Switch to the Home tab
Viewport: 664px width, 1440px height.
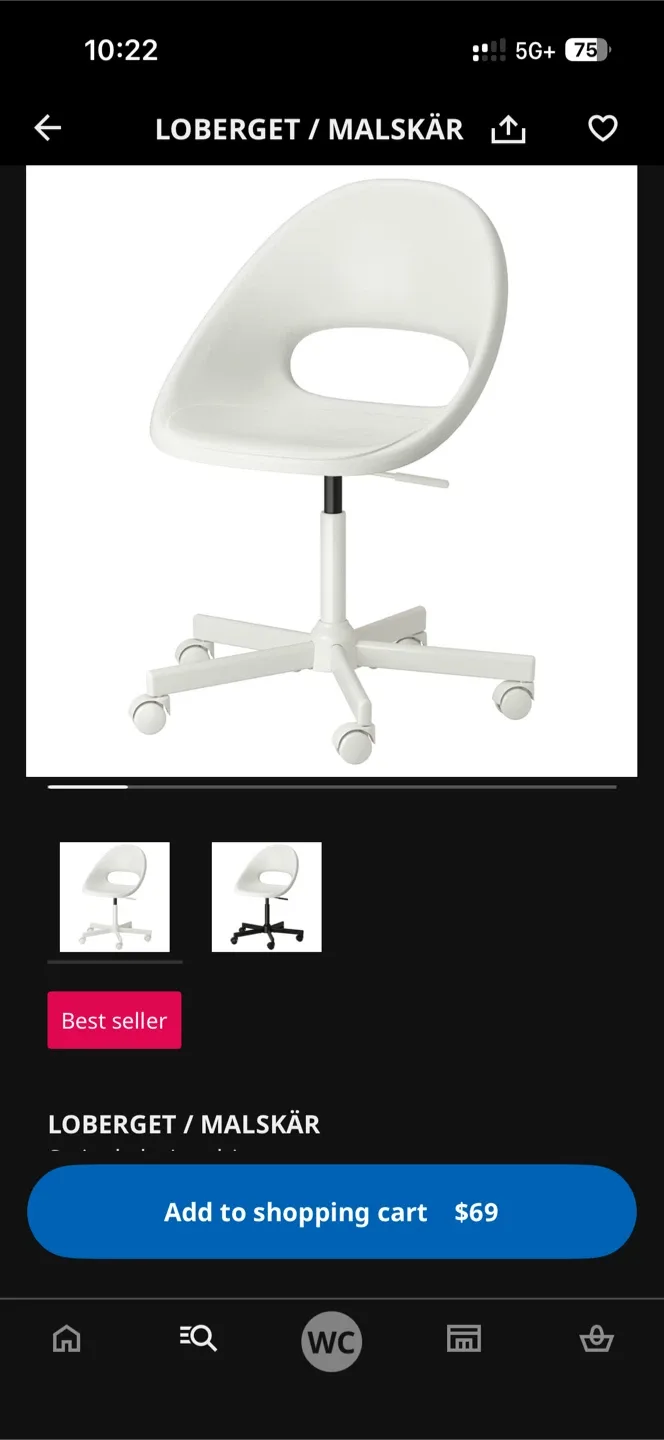[x=67, y=1338]
